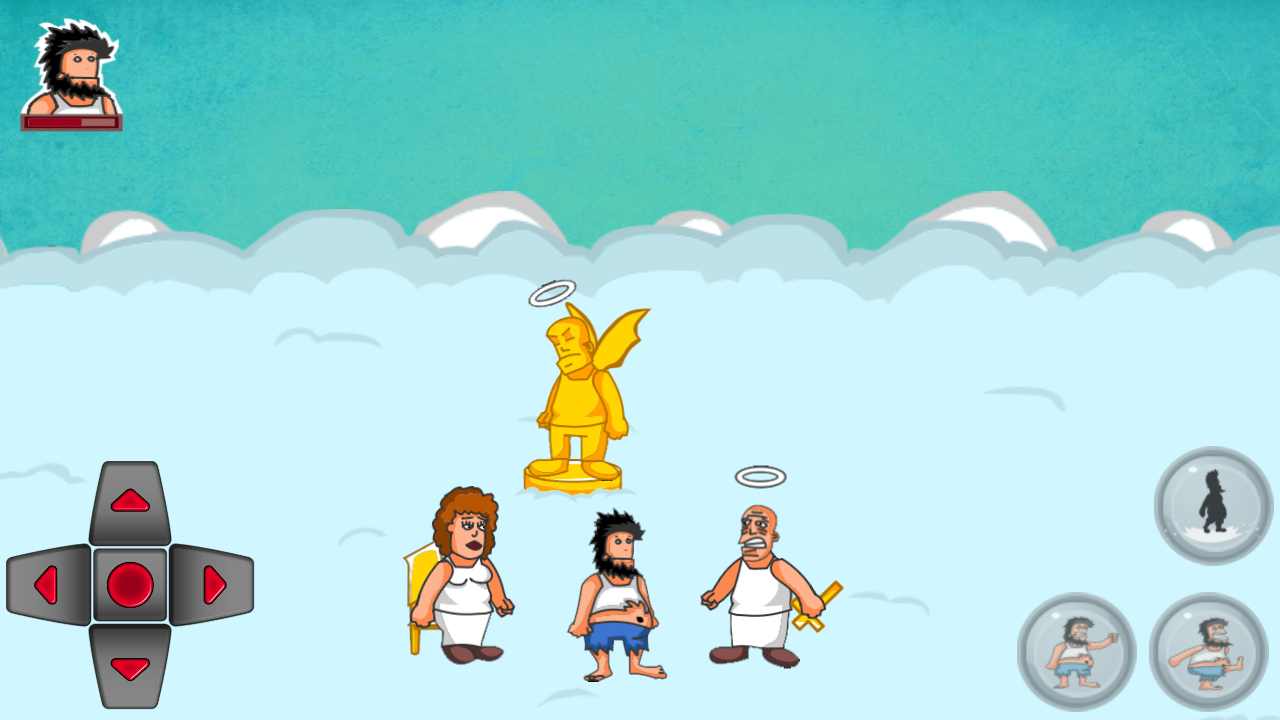Tap the black silhouette action button
Image resolution: width=1280 pixels, height=720 pixels.
[x=1214, y=505]
